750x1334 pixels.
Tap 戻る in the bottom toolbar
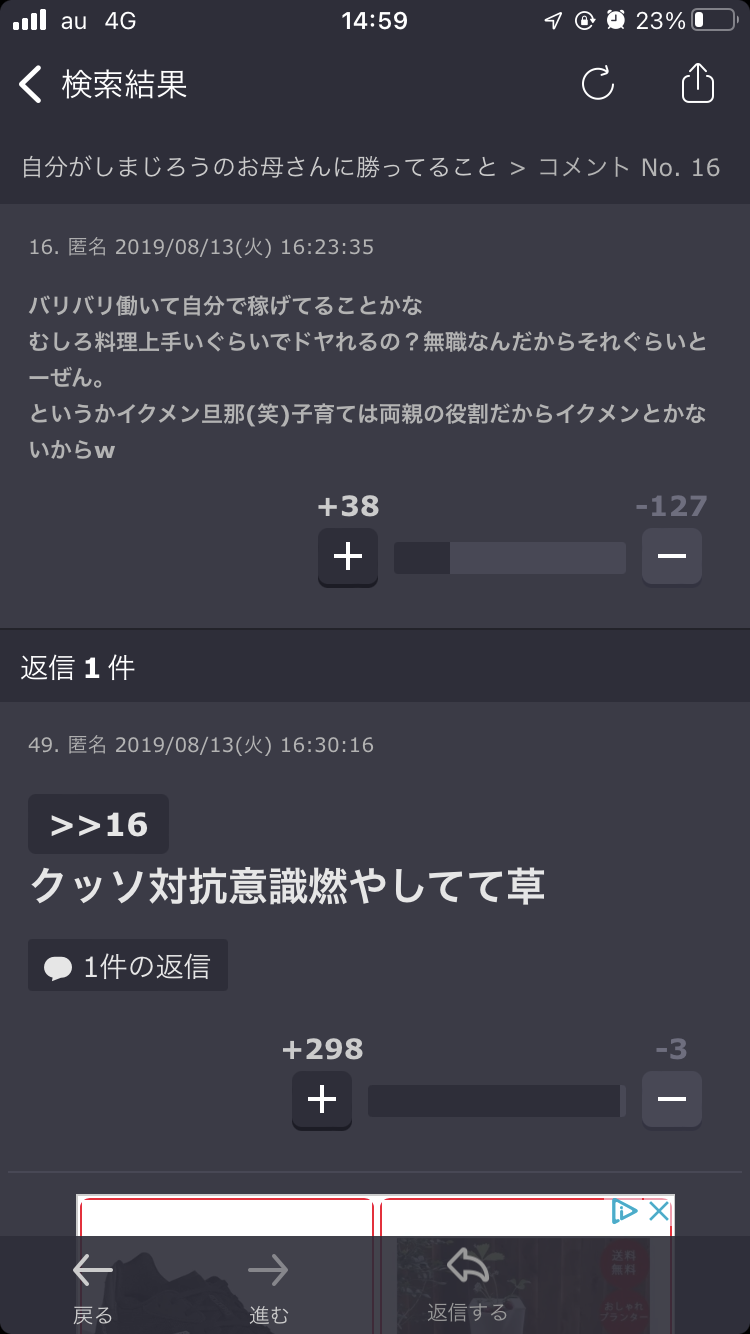(x=93, y=1288)
